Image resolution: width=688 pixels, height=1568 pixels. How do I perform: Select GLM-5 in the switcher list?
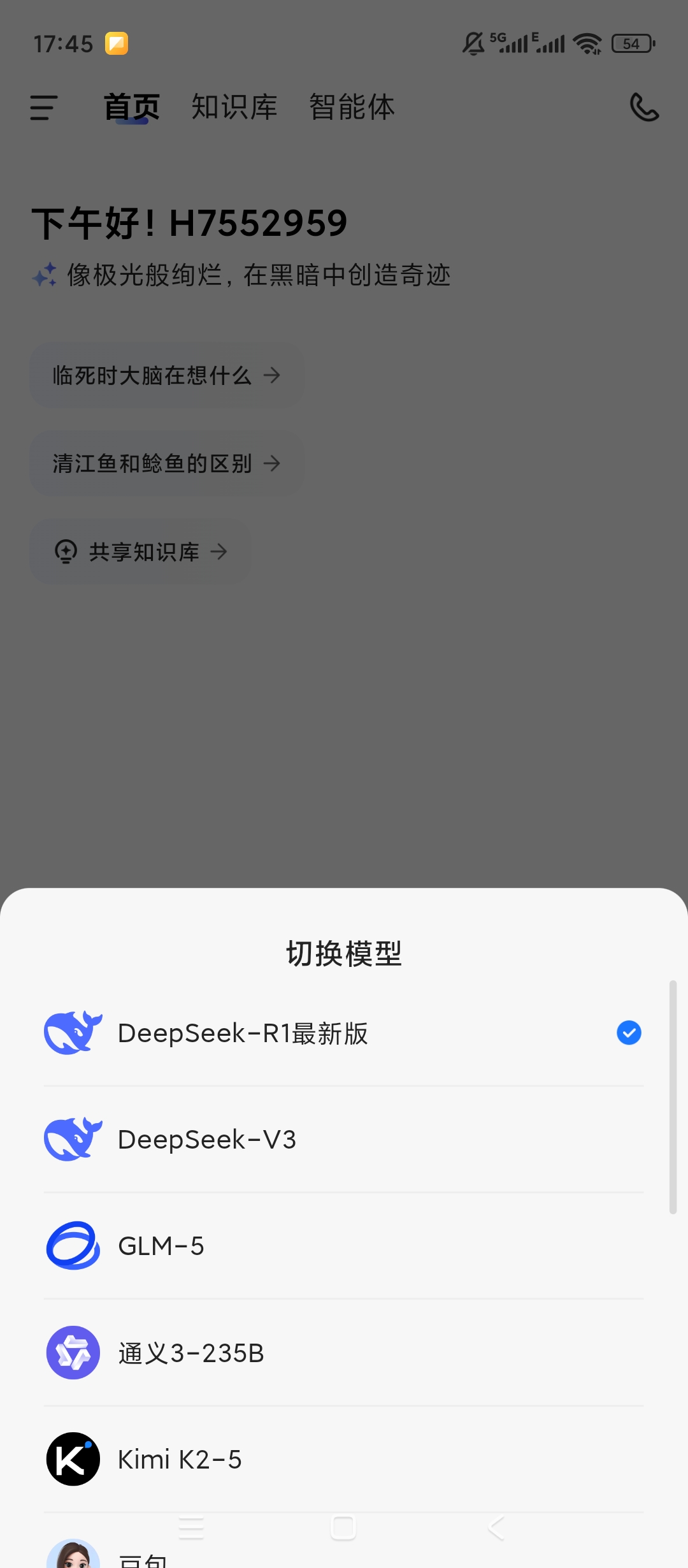click(162, 1245)
